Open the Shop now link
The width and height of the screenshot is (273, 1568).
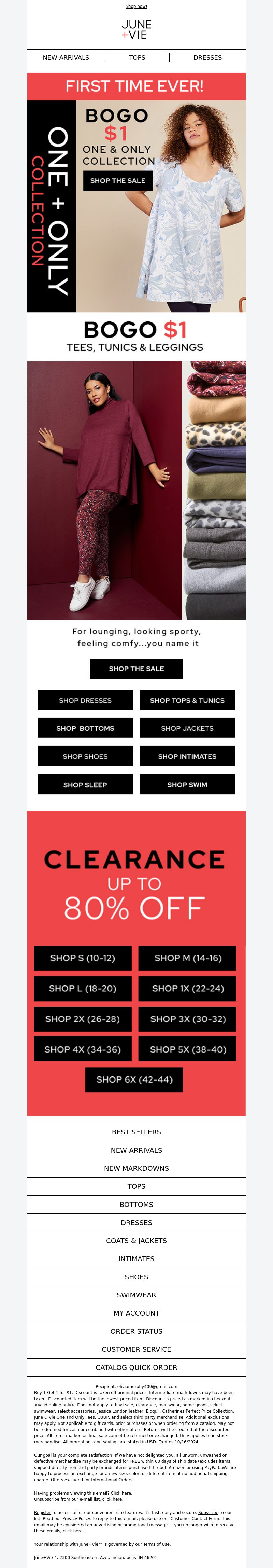click(136, 7)
